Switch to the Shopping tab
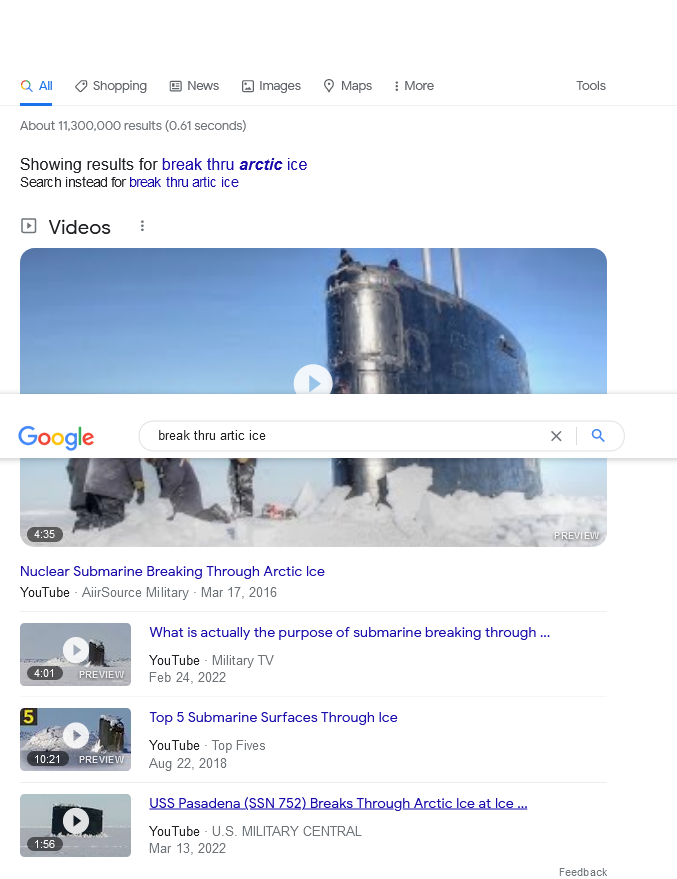The image size is (677, 879). 111,86
